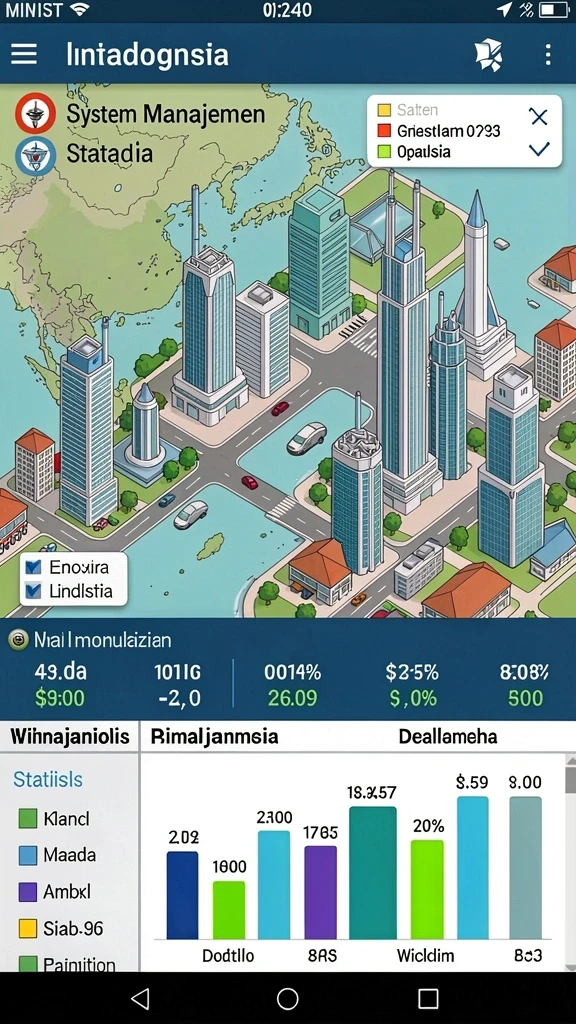576x1024 pixels.
Task: Switch to the Wihnajaniolis tab
Action: 69,737
